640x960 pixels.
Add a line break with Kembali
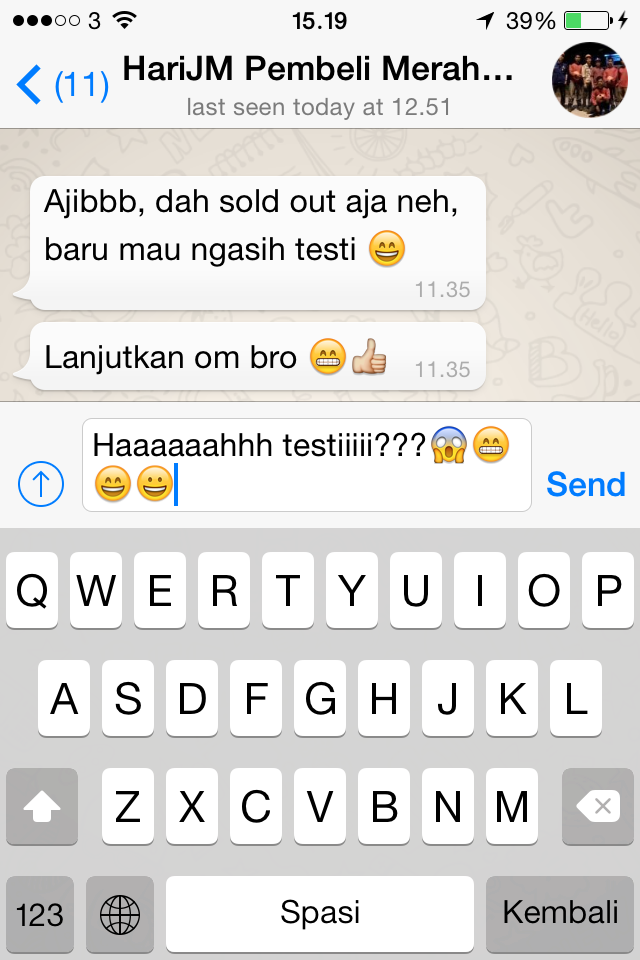coord(560,914)
